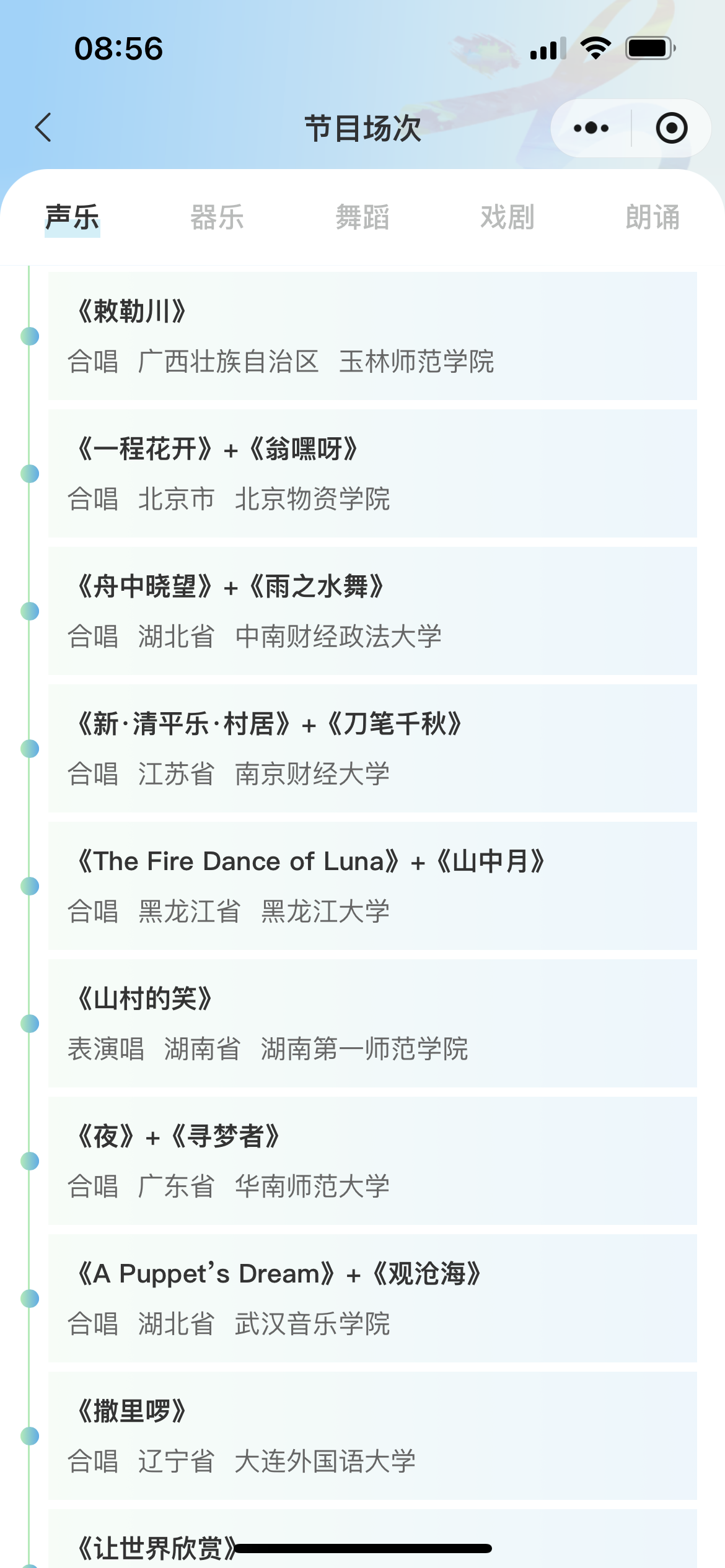View 《舟中晓望》+《雨之水舞》 program details
Viewport: 725px width, 1568px height.
coord(372,611)
